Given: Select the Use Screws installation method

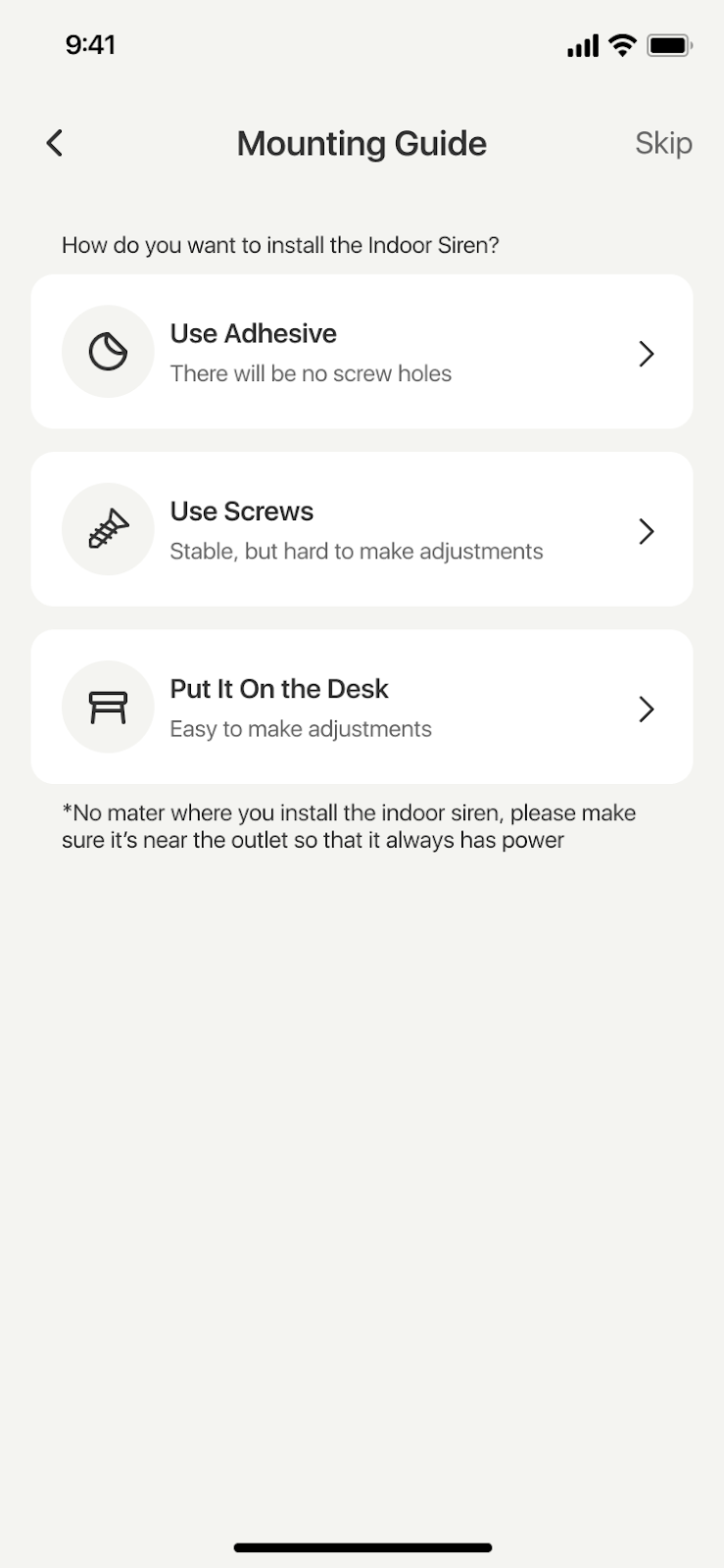Looking at the screenshot, I should pyautogui.click(x=362, y=529).
